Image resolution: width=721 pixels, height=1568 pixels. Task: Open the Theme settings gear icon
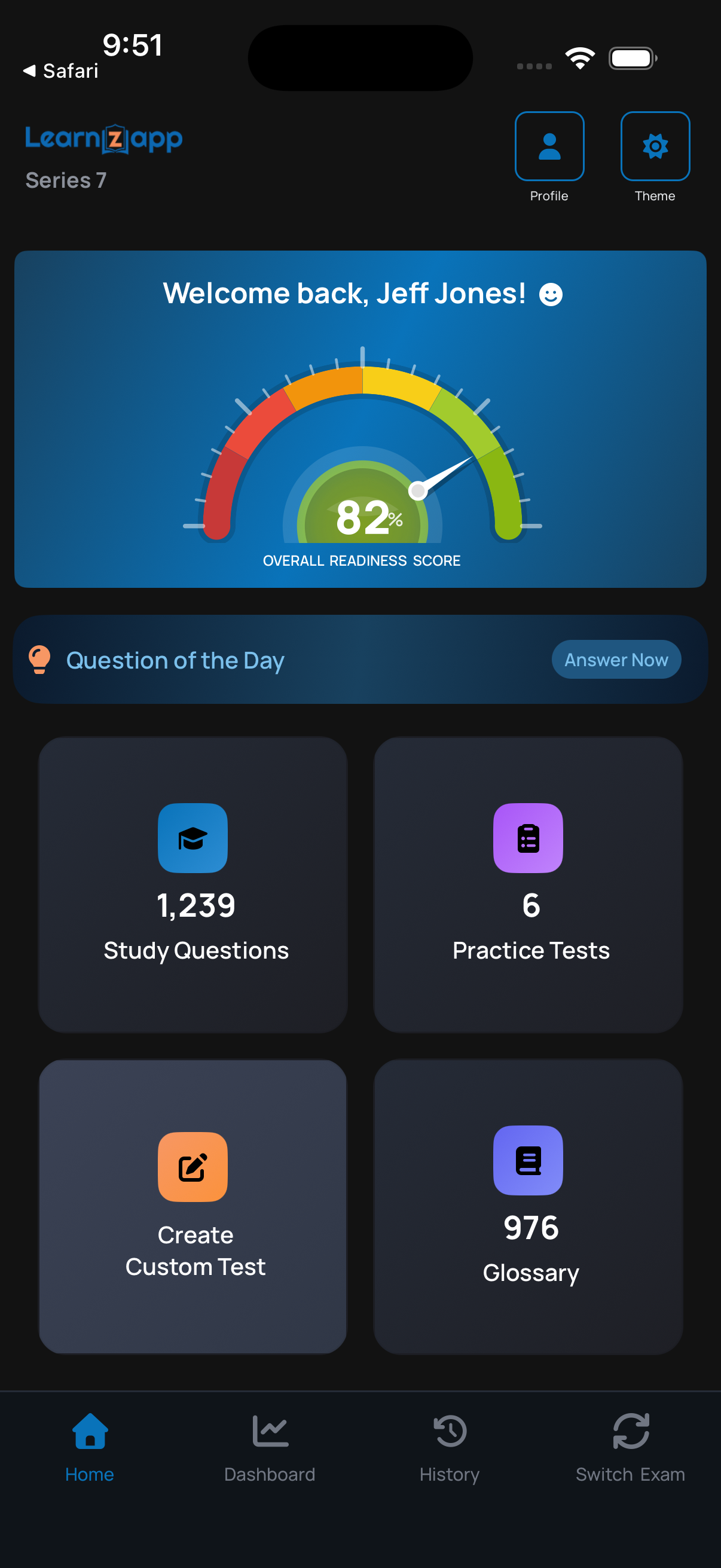655,145
